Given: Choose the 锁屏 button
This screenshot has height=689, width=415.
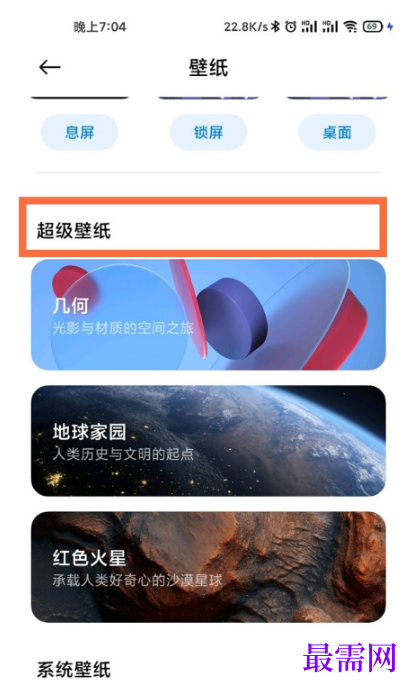Looking at the screenshot, I should (x=208, y=132).
